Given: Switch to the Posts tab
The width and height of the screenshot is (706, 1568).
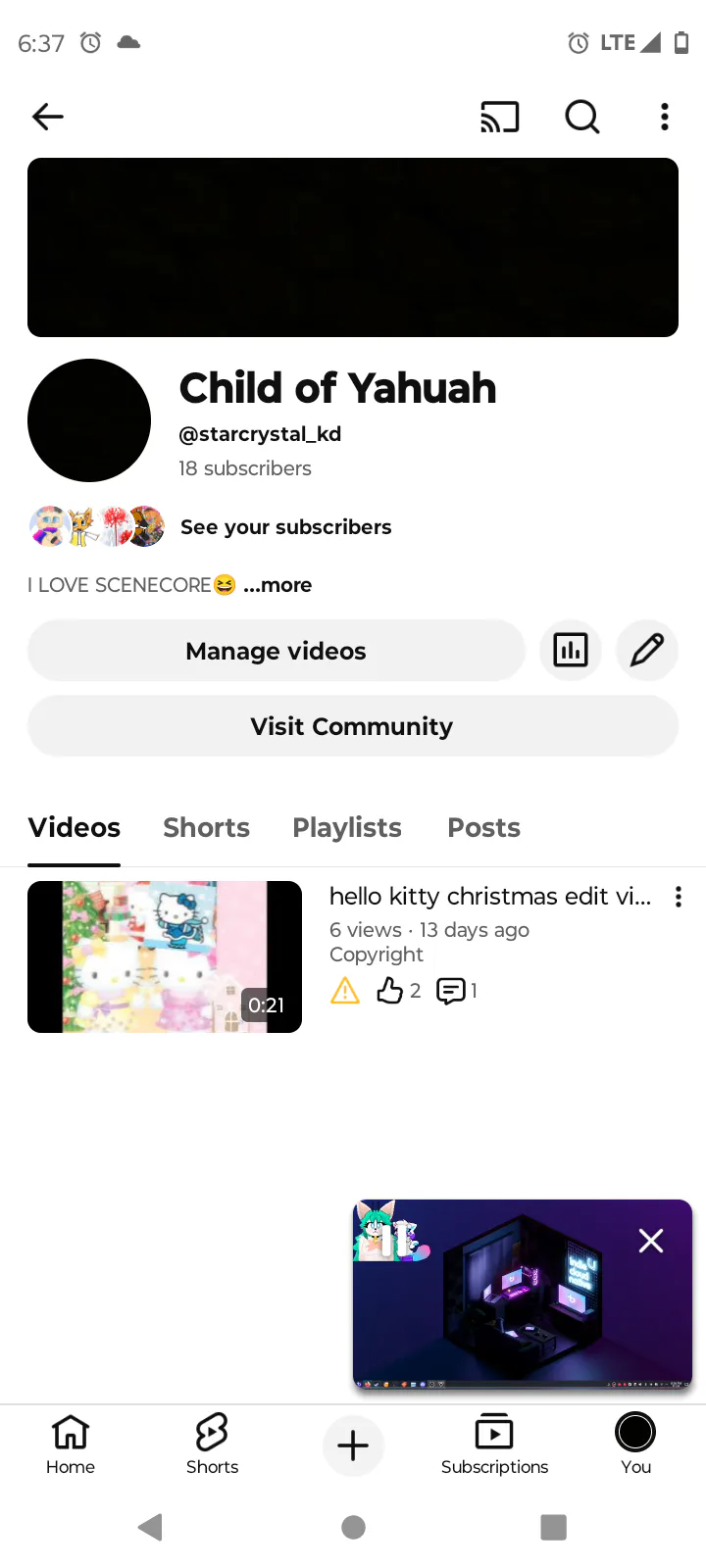Looking at the screenshot, I should [x=483, y=828].
